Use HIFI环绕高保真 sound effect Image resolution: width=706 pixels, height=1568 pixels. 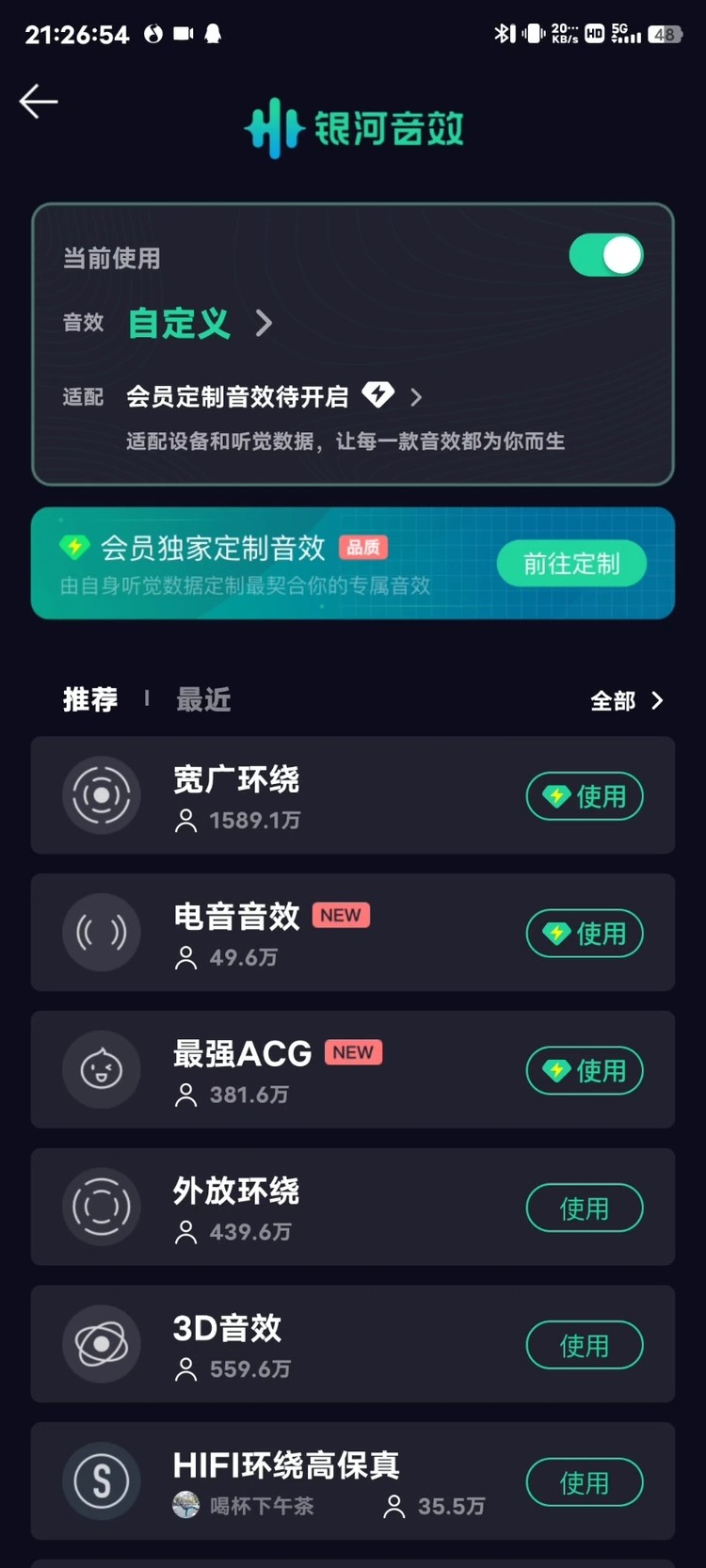point(585,1482)
